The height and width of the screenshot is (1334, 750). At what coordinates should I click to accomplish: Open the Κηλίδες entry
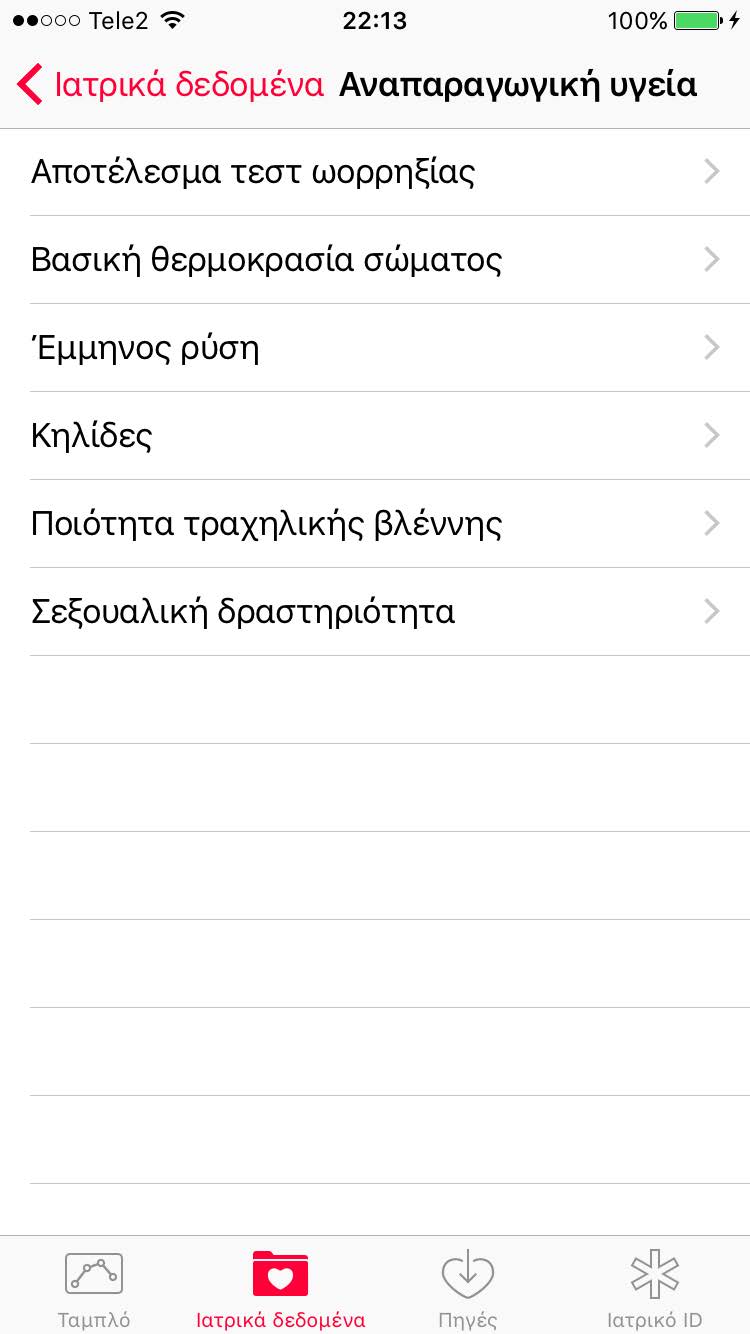point(375,436)
